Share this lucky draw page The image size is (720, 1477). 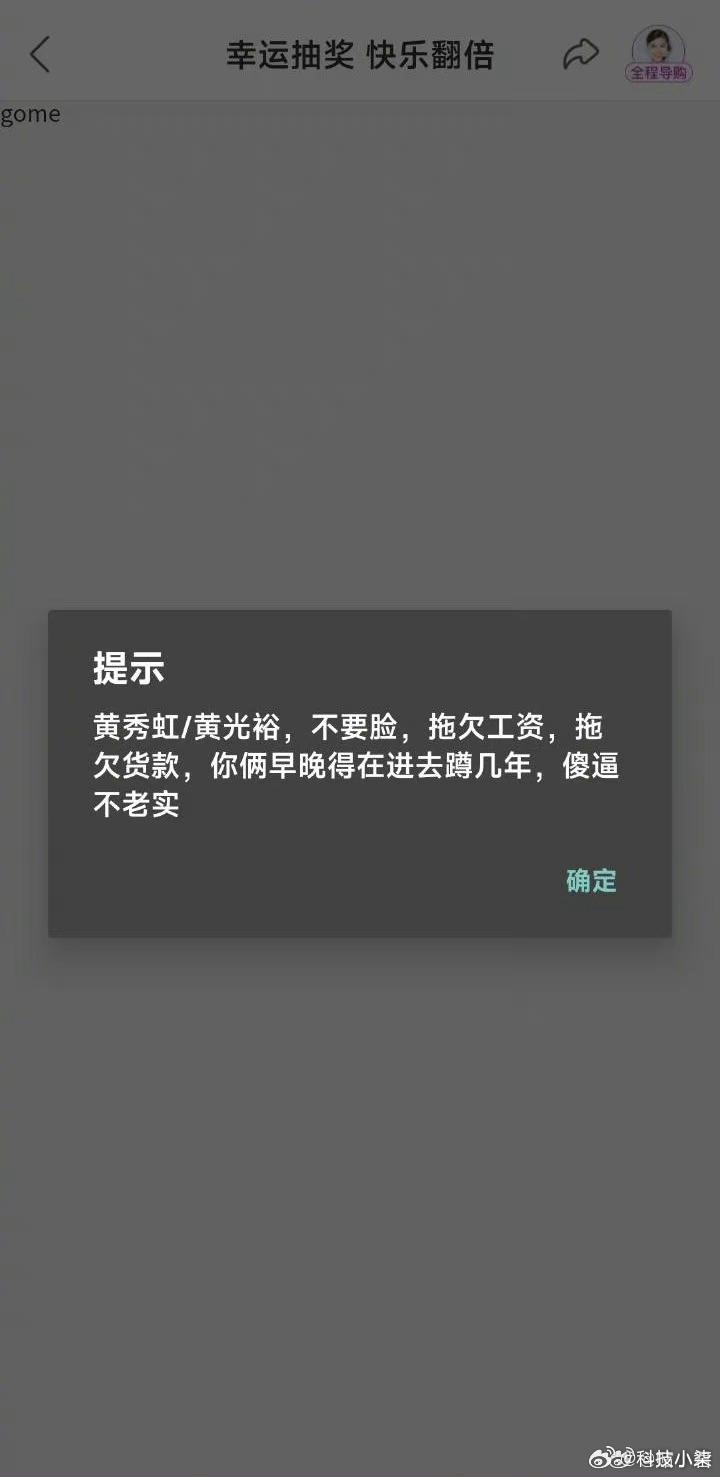click(580, 54)
